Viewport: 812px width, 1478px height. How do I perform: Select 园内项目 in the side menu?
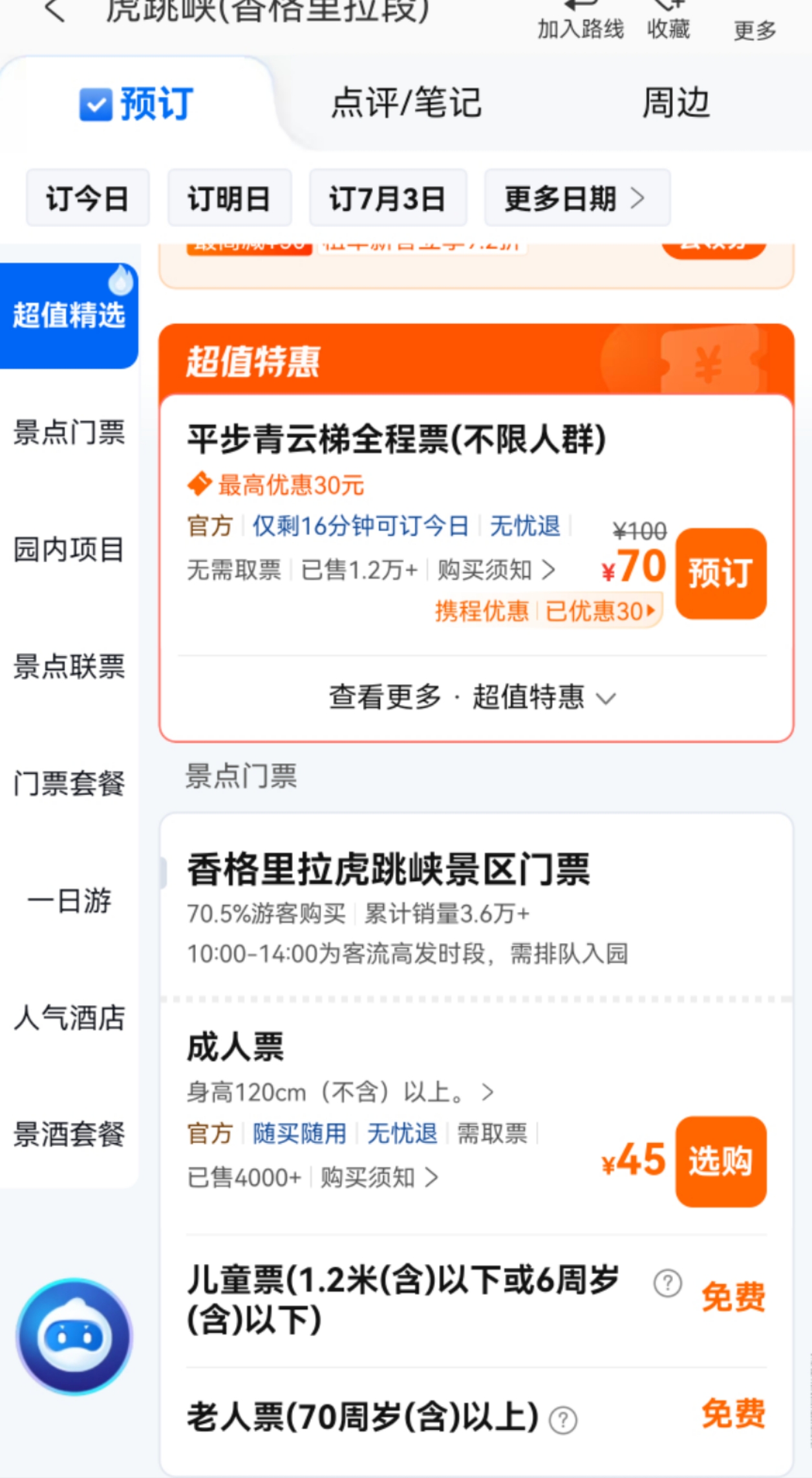click(69, 549)
